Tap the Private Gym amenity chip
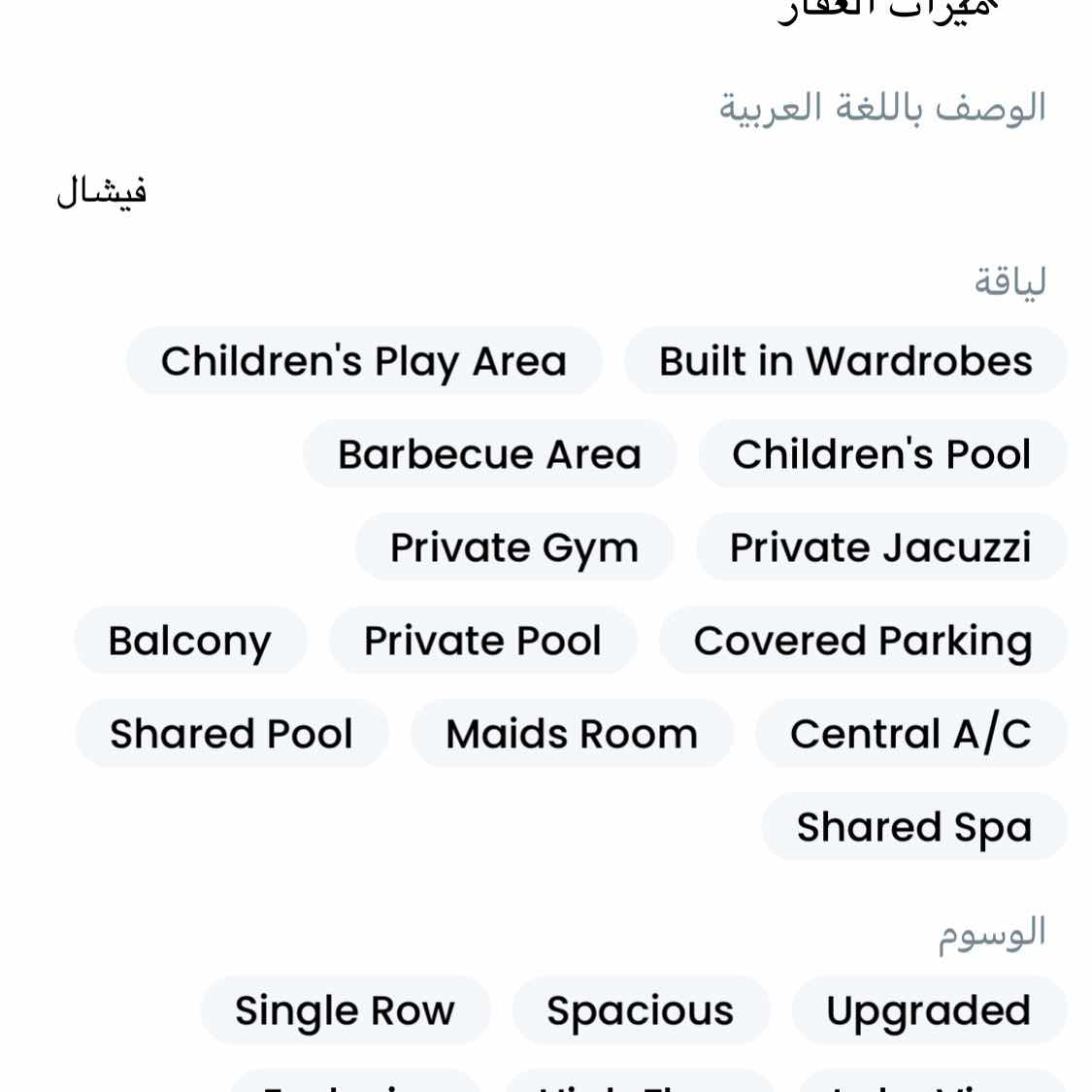Image resolution: width=1092 pixels, height=1092 pixels. pos(514,547)
